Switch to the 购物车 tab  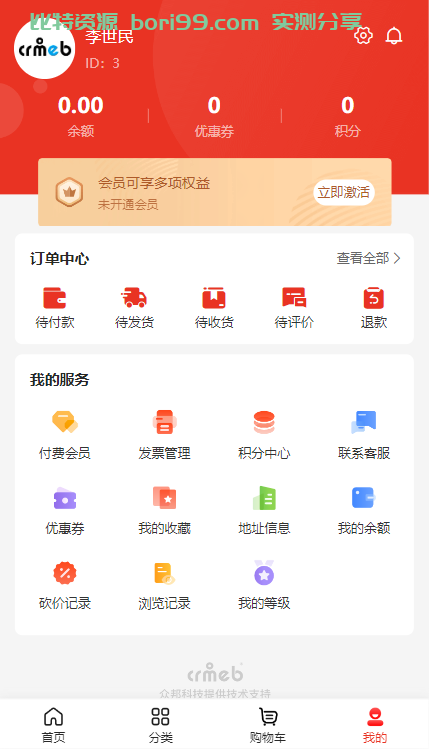(x=268, y=725)
